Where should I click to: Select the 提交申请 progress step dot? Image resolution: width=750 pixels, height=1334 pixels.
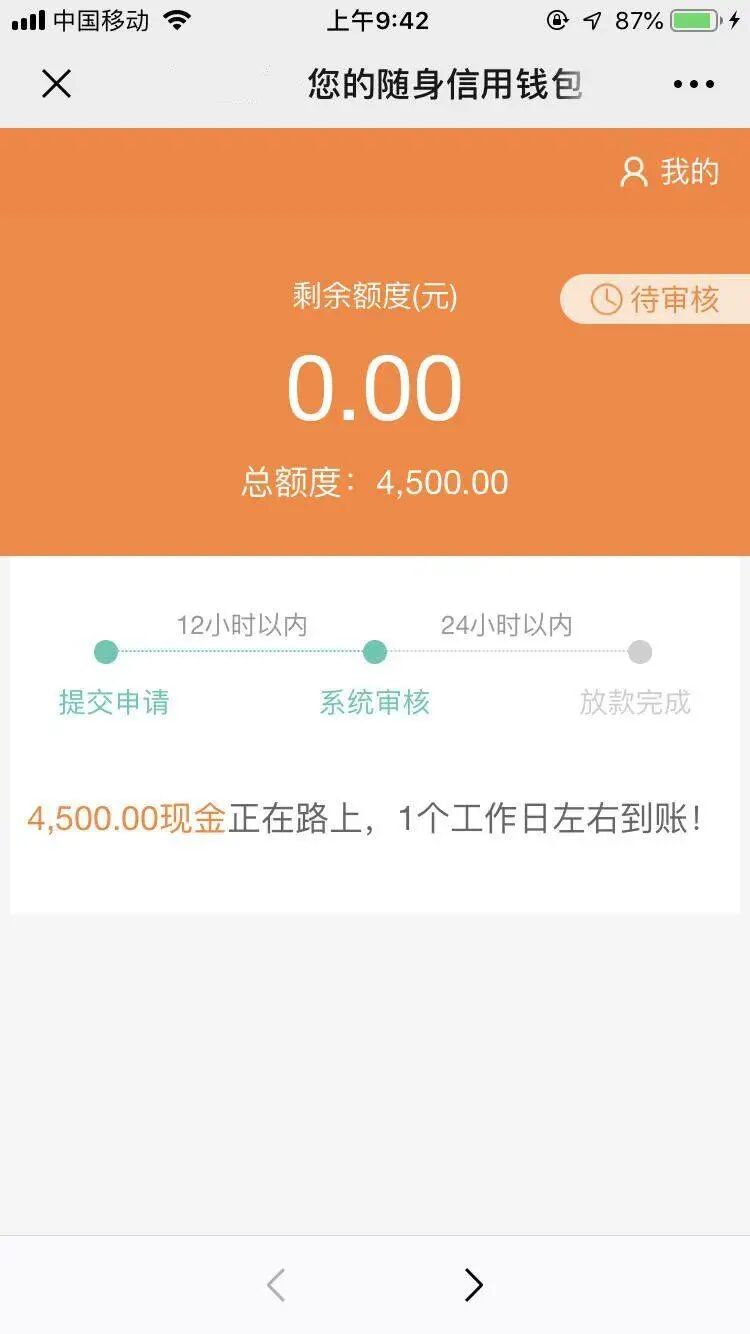pyautogui.click(x=106, y=652)
